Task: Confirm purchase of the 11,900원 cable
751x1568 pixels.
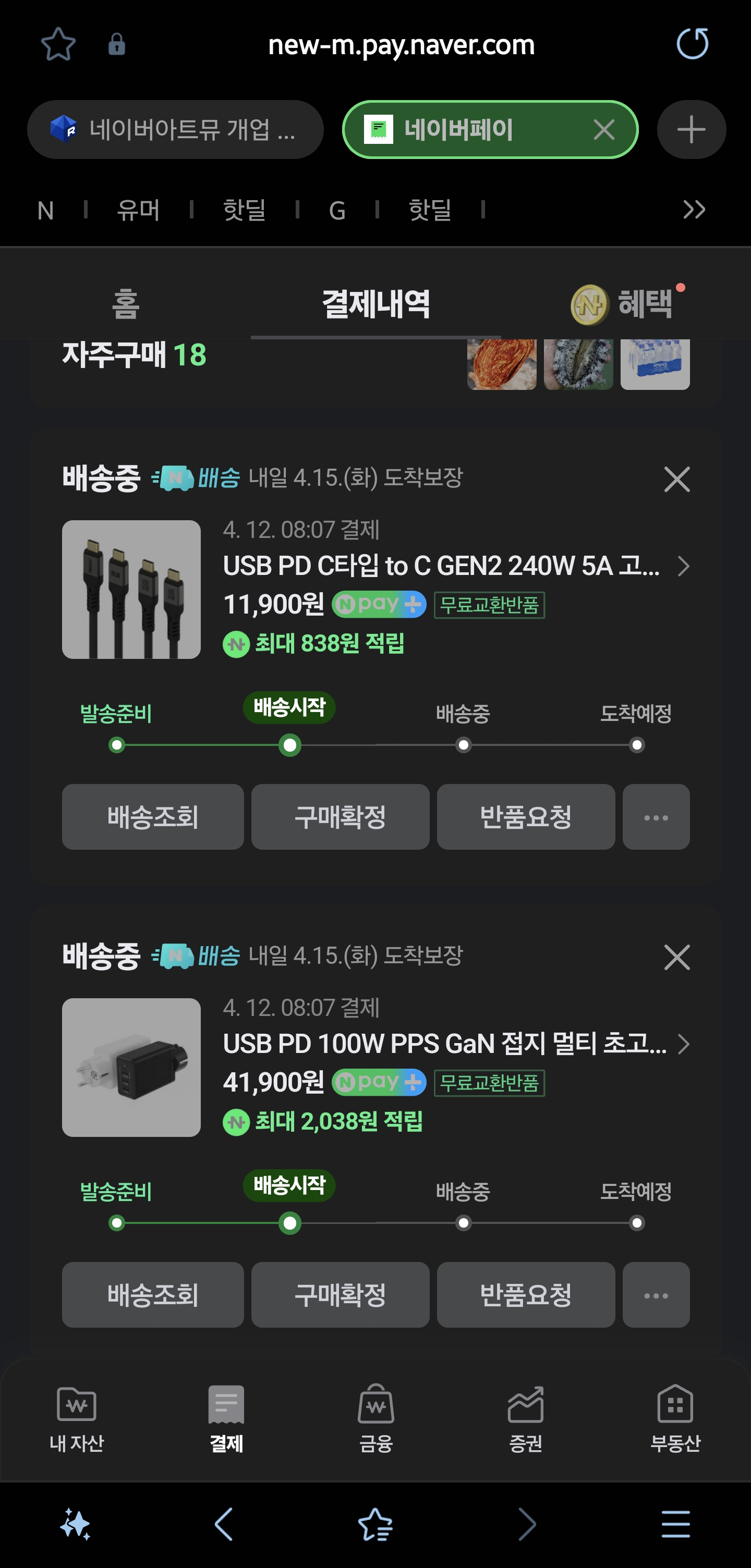Action: pos(340,817)
